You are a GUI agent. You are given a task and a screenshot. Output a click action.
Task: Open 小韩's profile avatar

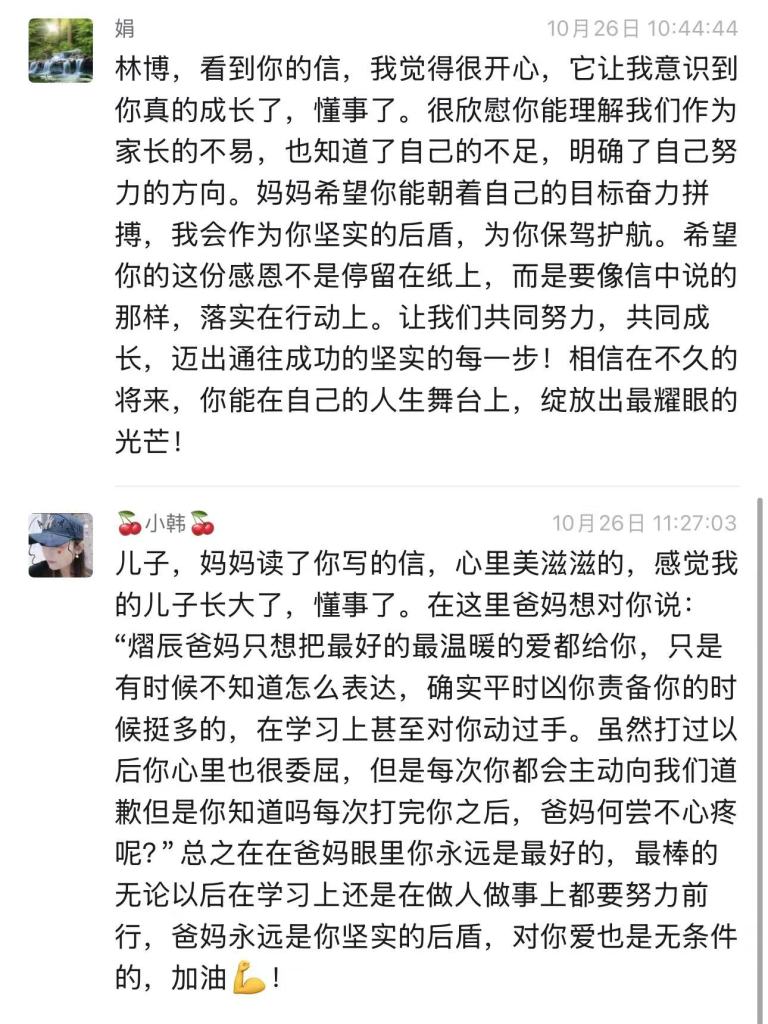click(x=60, y=545)
